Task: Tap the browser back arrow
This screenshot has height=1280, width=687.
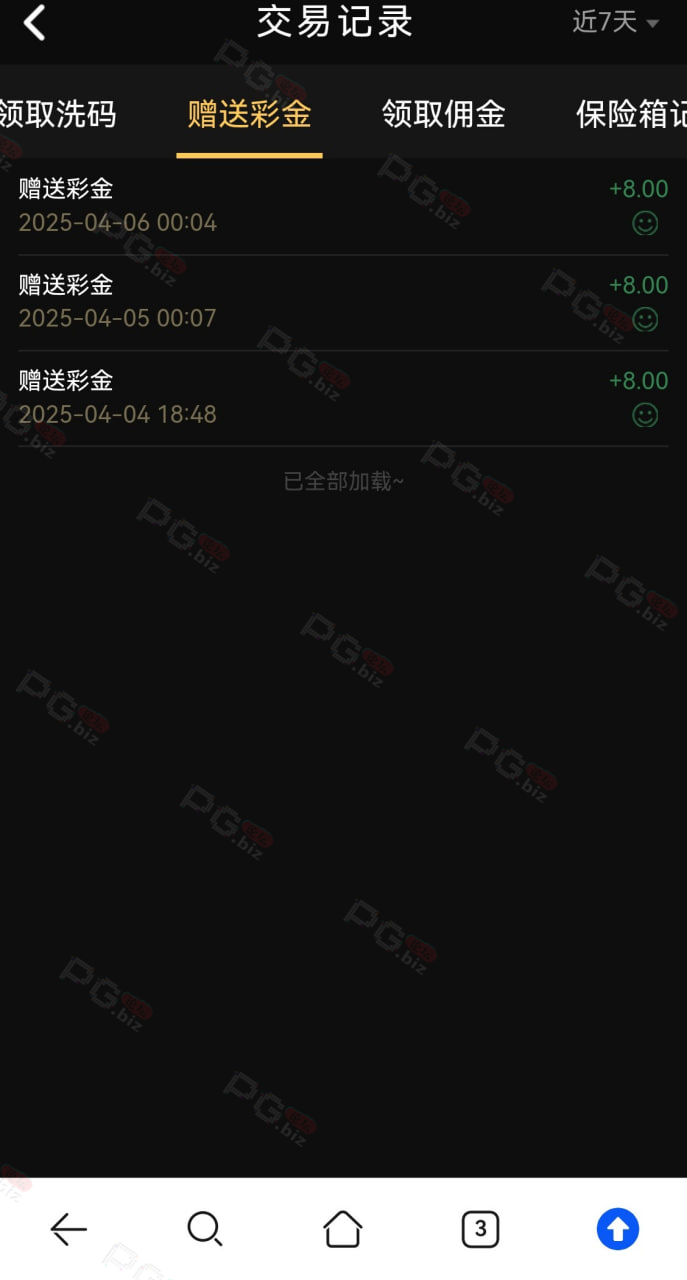Action: (69, 1229)
